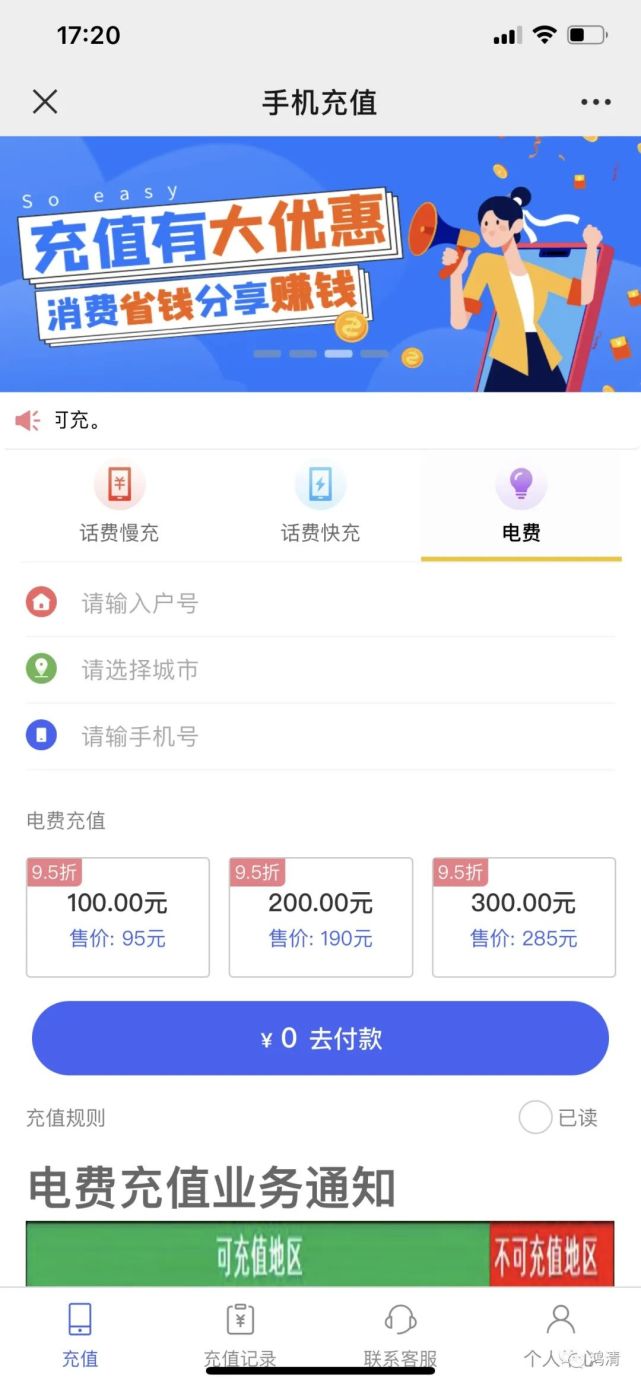Screen dimensions: 641x1387
Task: Switch to the 话费慢充 tab
Action: pos(120,504)
